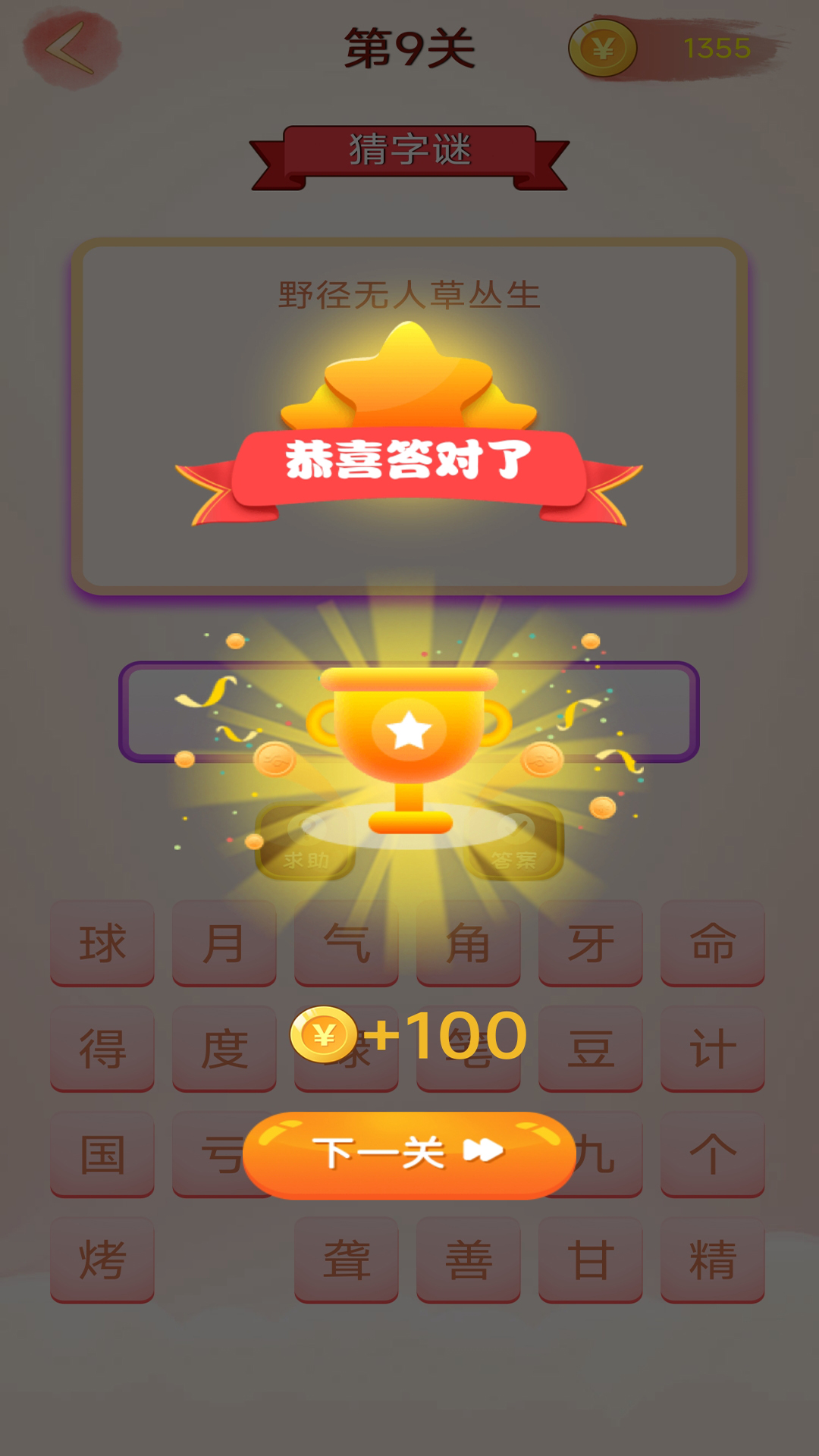This screenshot has width=819, height=1456.
Task: Tap the character tile 度
Action: point(224,1049)
